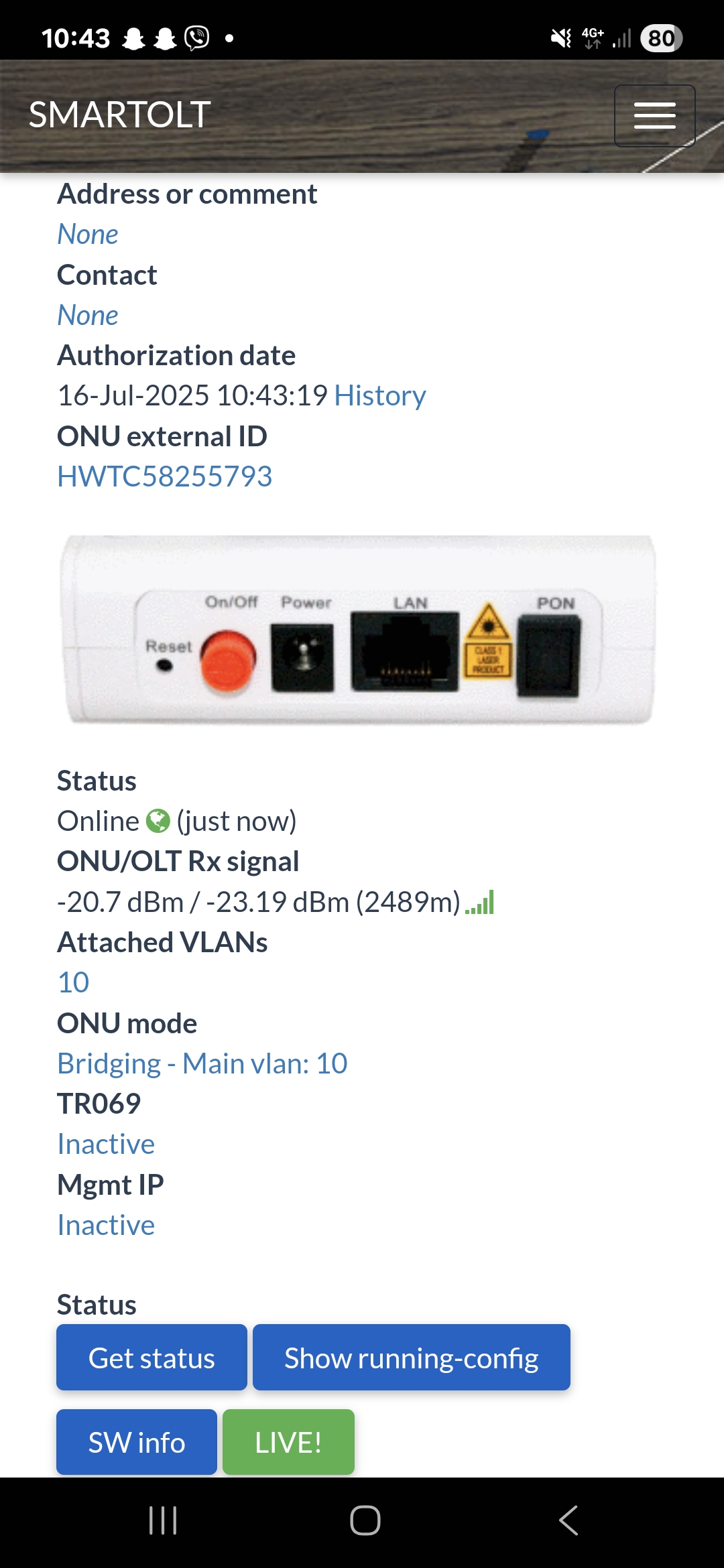Edit the Contact None value
Screen dimensions: 724x1568
click(88, 315)
